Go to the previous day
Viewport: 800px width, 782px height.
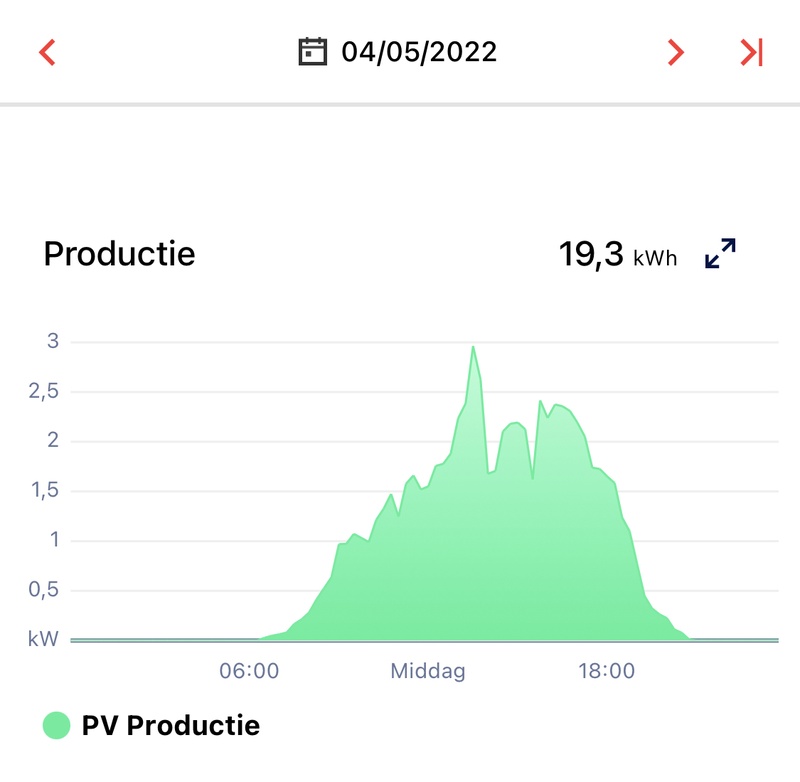tap(47, 52)
